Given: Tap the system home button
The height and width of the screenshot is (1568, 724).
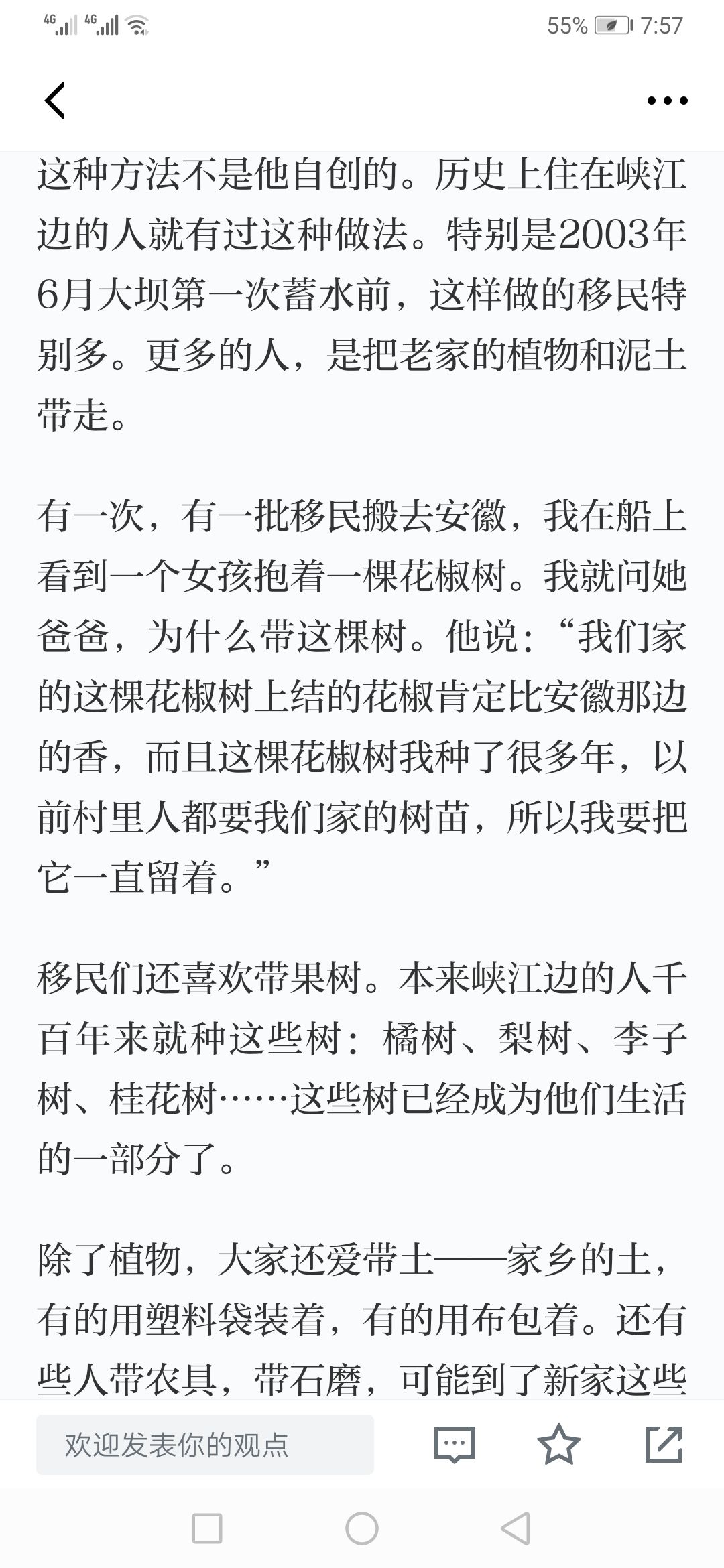Looking at the screenshot, I should [362, 1529].
